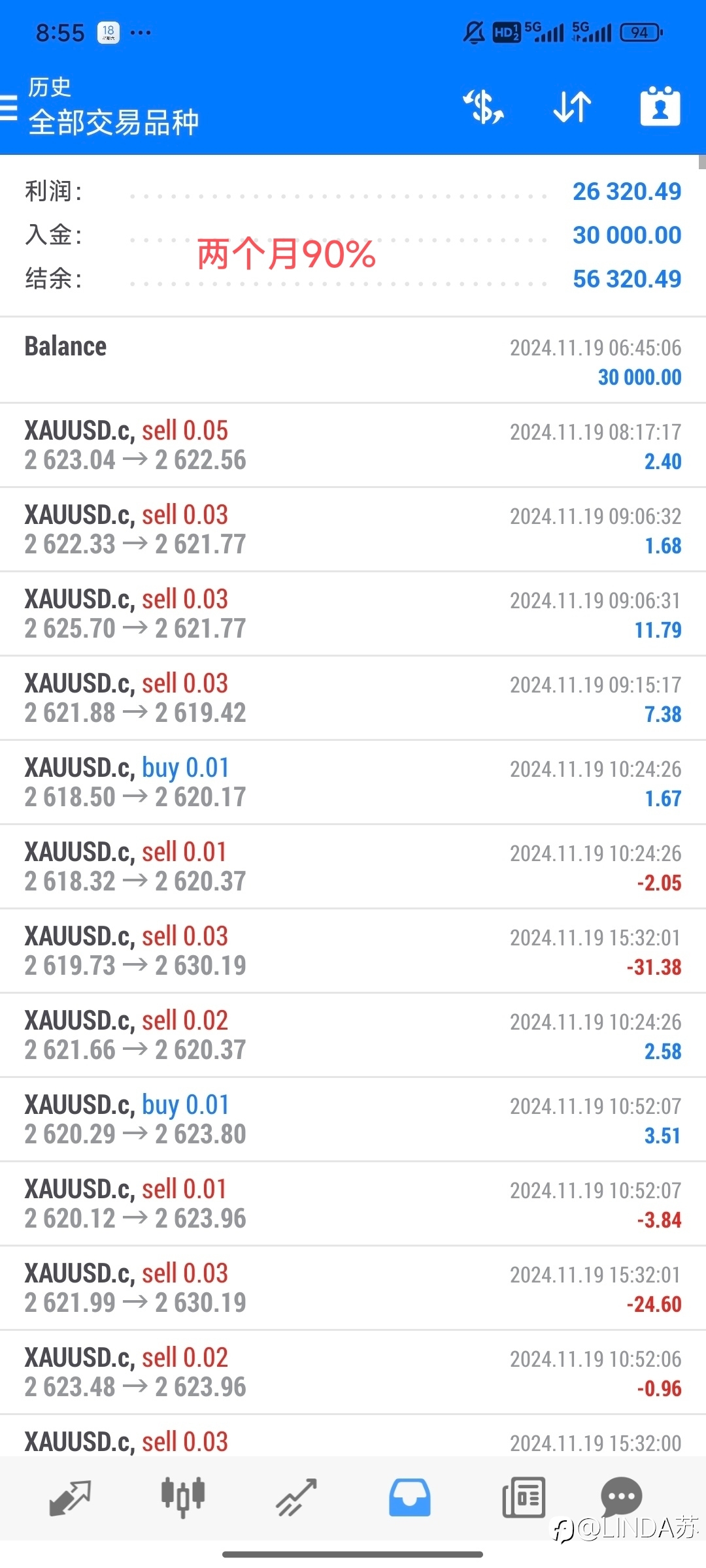
Task: Open the buy 0.01 trade with 3.51 profit
Action: pos(353,1120)
